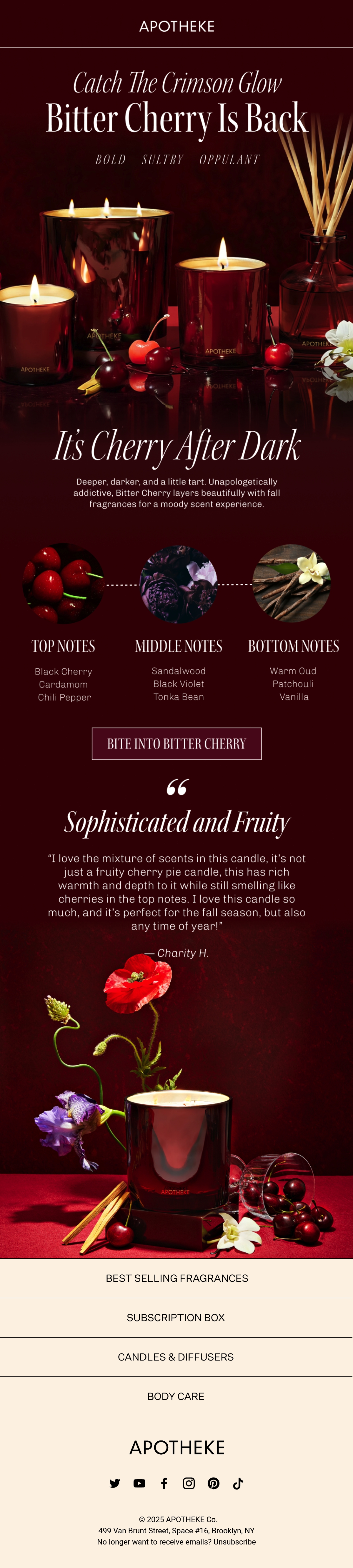Unsubscribe from emails
Viewport: 353px width, 1568px height.
(x=235, y=1542)
